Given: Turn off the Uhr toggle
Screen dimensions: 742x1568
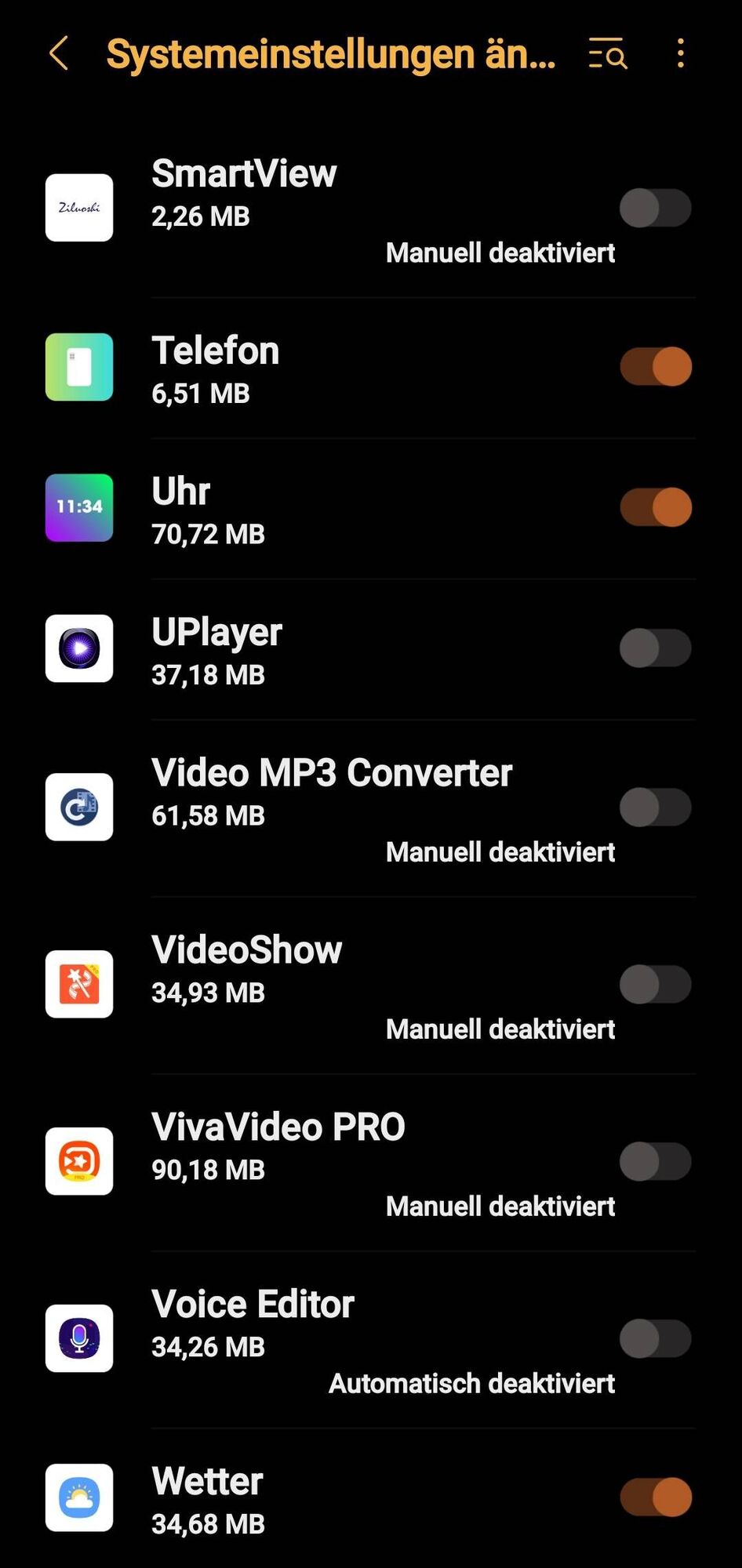Looking at the screenshot, I should click(x=655, y=507).
